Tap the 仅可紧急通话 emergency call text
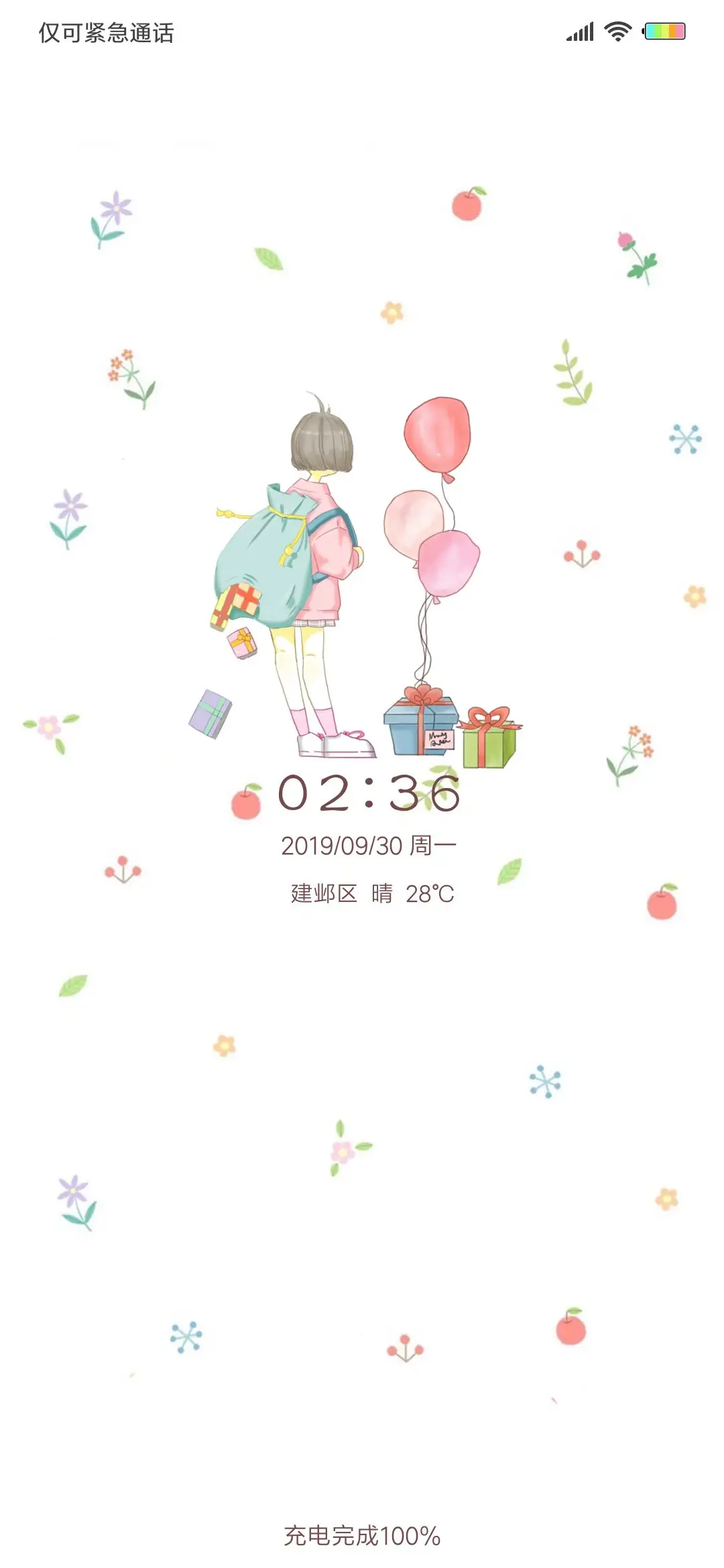 click(105, 29)
